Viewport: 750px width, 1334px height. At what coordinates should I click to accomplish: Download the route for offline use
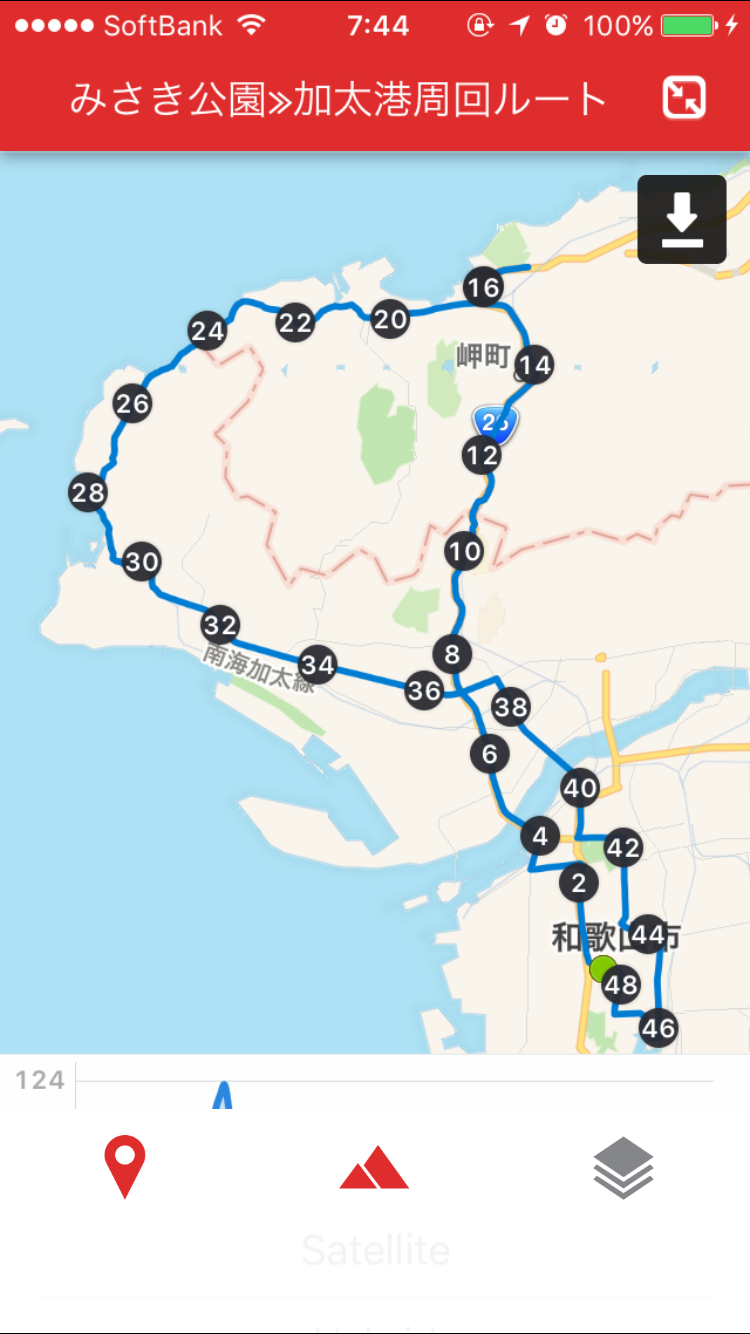(682, 220)
